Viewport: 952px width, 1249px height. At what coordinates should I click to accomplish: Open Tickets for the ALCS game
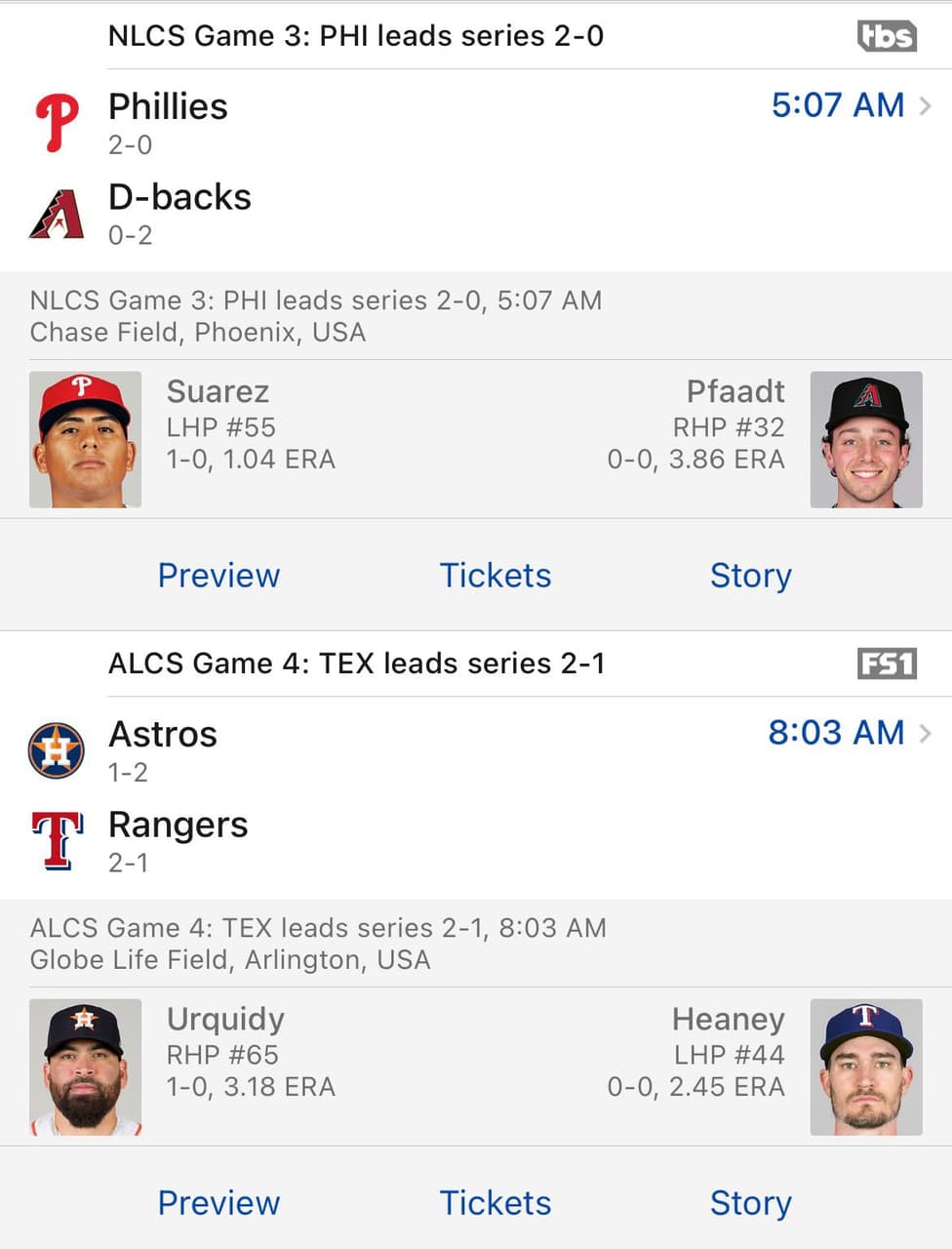pyautogui.click(x=496, y=1203)
